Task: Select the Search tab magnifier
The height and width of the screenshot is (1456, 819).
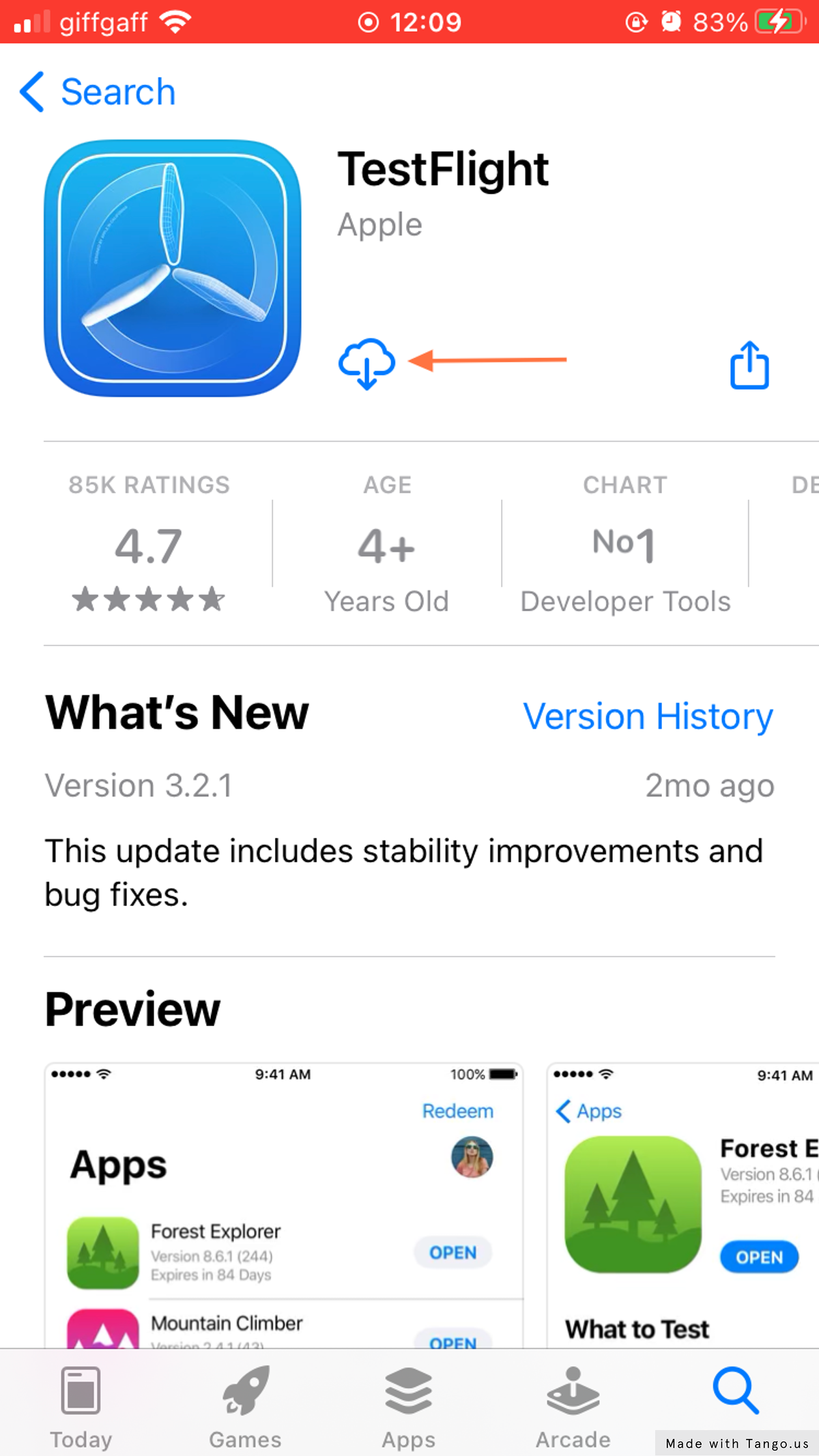Action: pos(735,1392)
